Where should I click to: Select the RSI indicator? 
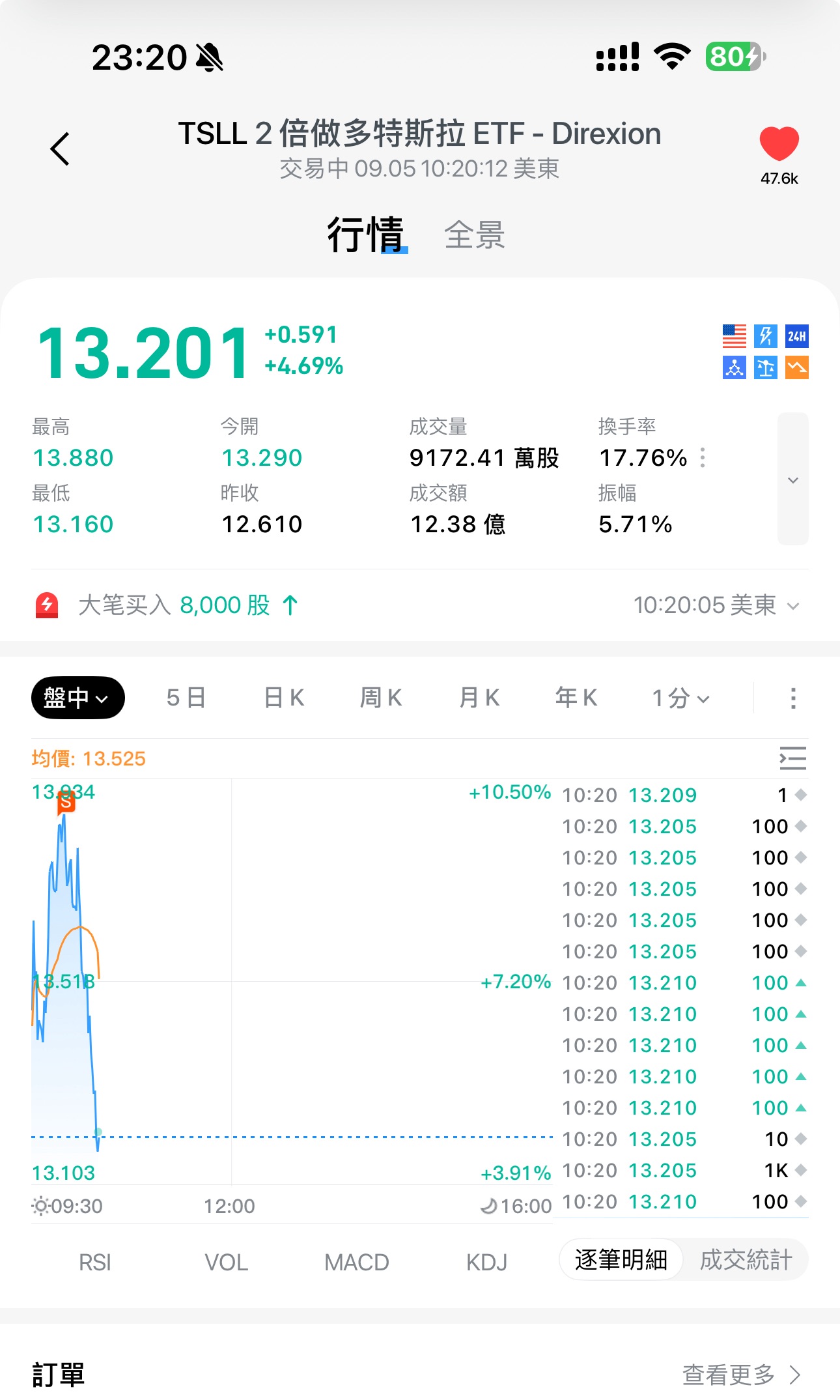pos(95,1263)
